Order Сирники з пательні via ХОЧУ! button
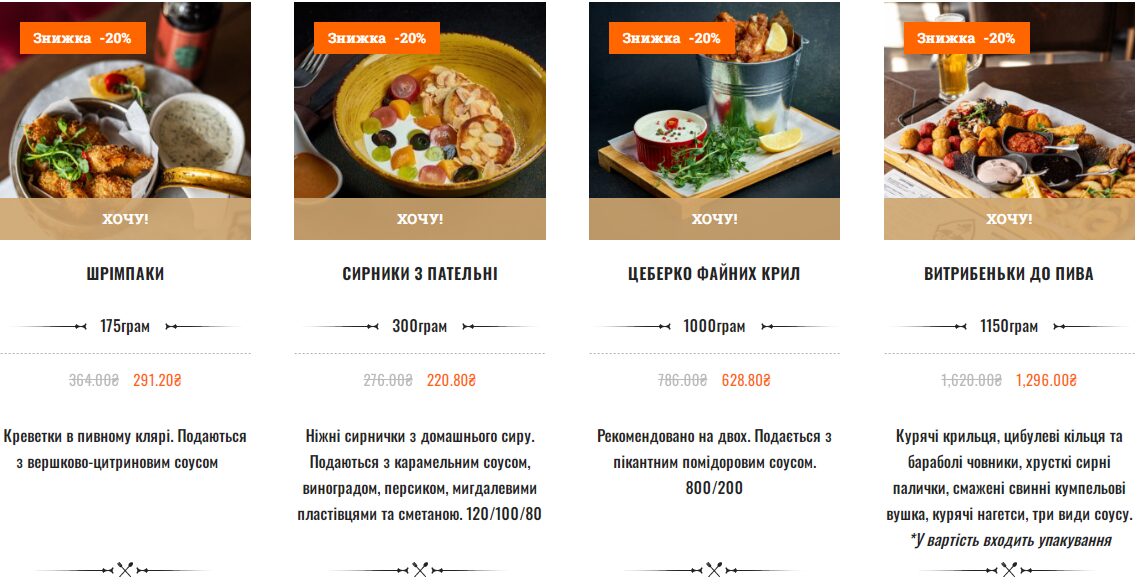1137x584 pixels. click(419, 219)
